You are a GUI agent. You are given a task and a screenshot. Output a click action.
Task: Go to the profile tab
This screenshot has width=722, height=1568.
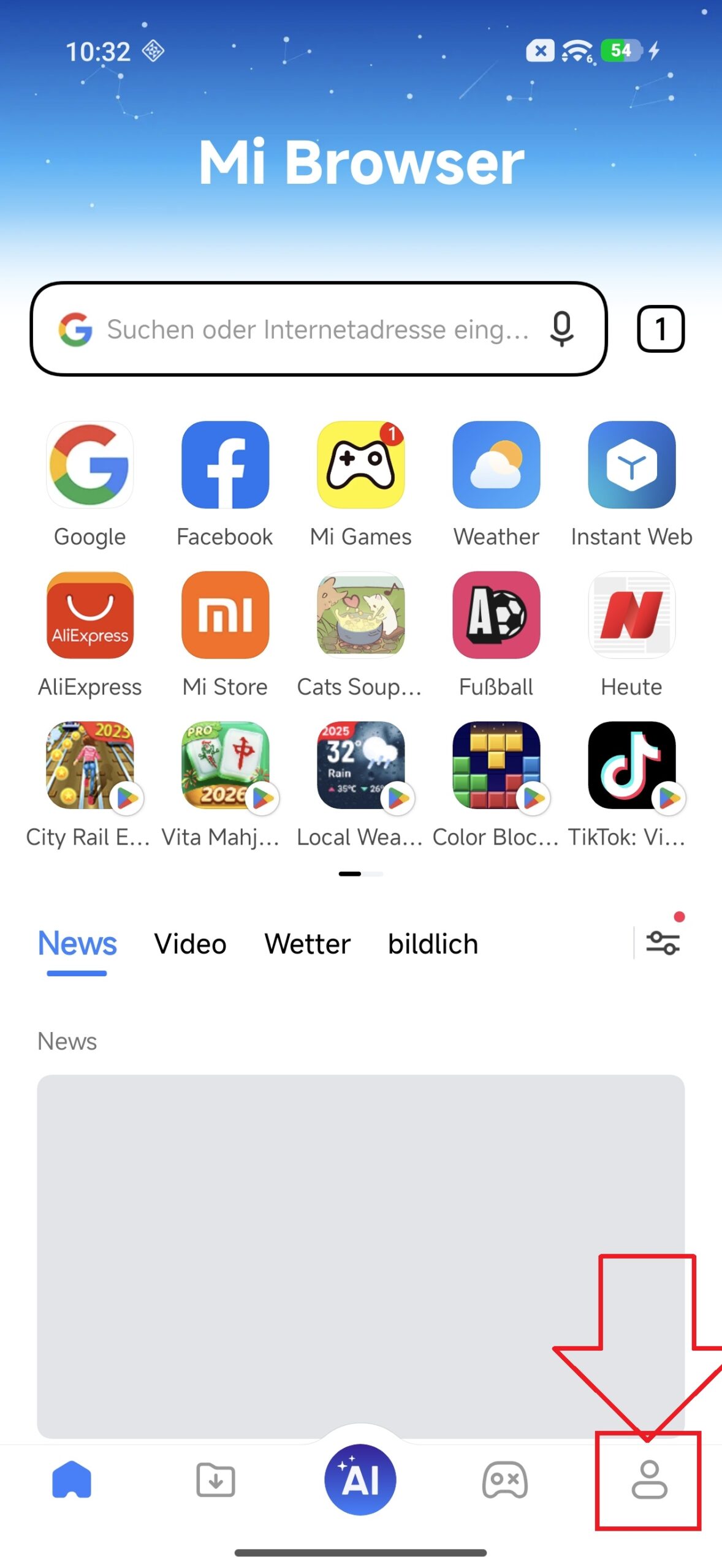point(649,1480)
